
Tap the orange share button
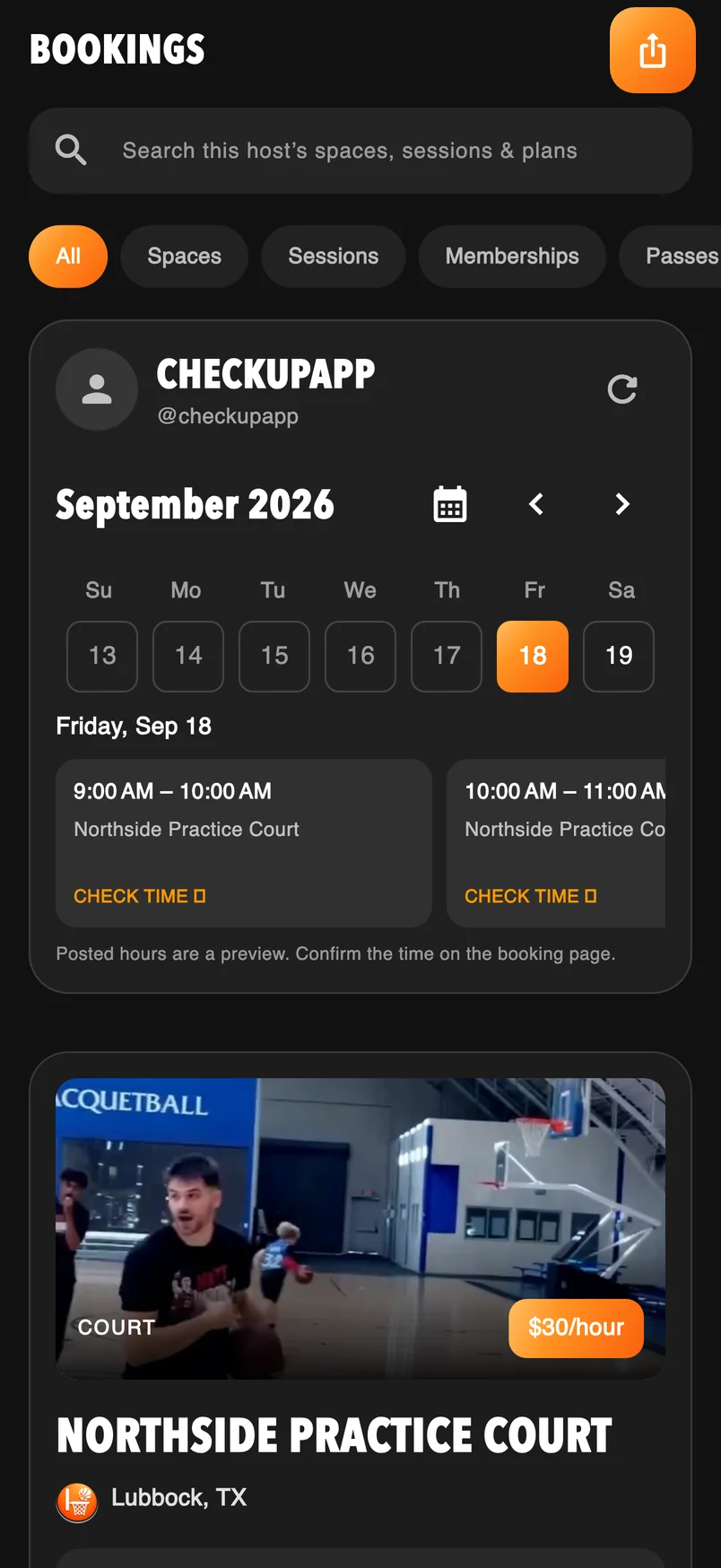tap(652, 50)
